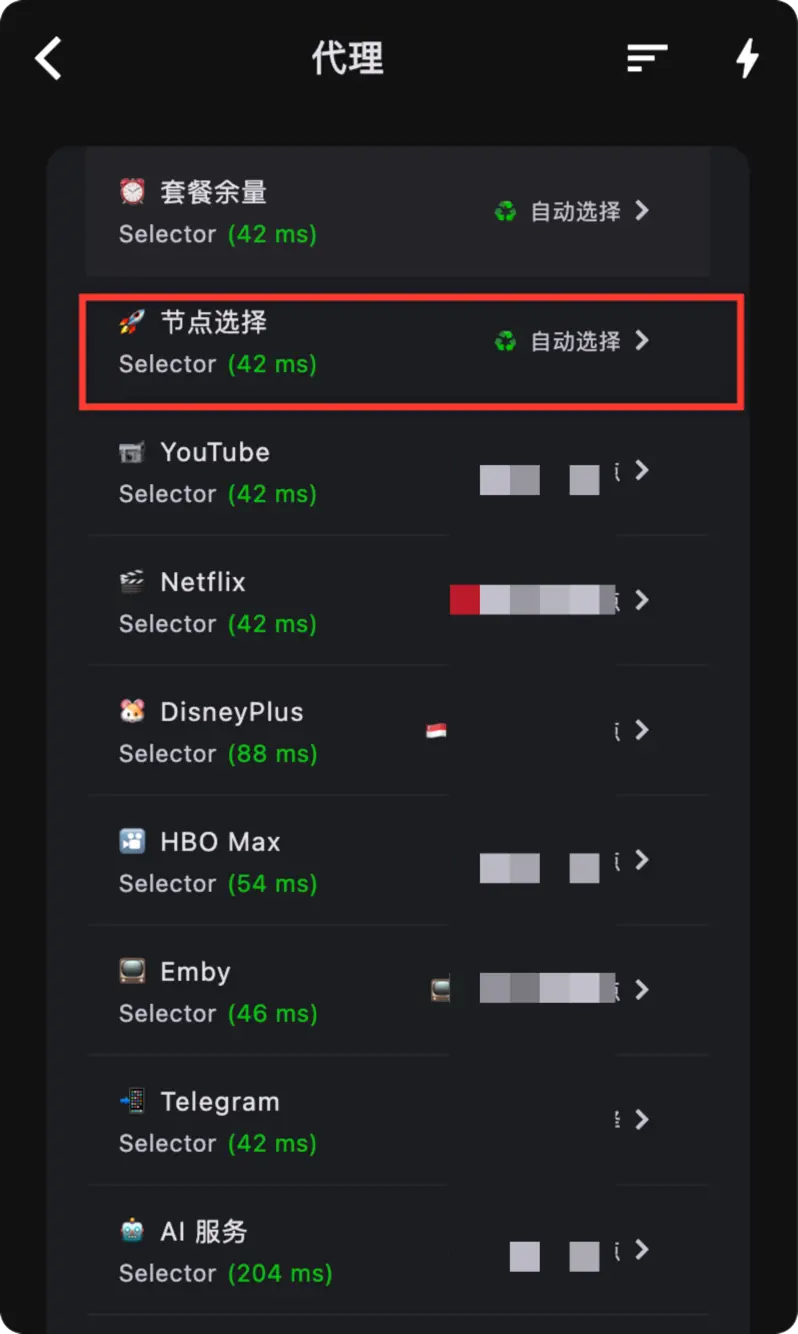Open the 节点选择 proxy group
The width and height of the screenshot is (798, 1334).
(398, 342)
